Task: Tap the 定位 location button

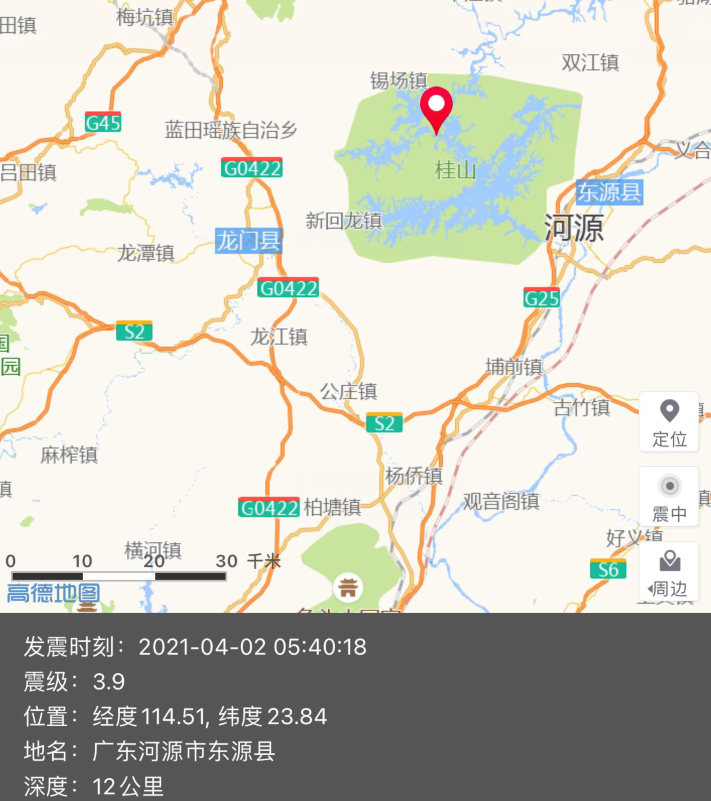Action: [x=669, y=422]
